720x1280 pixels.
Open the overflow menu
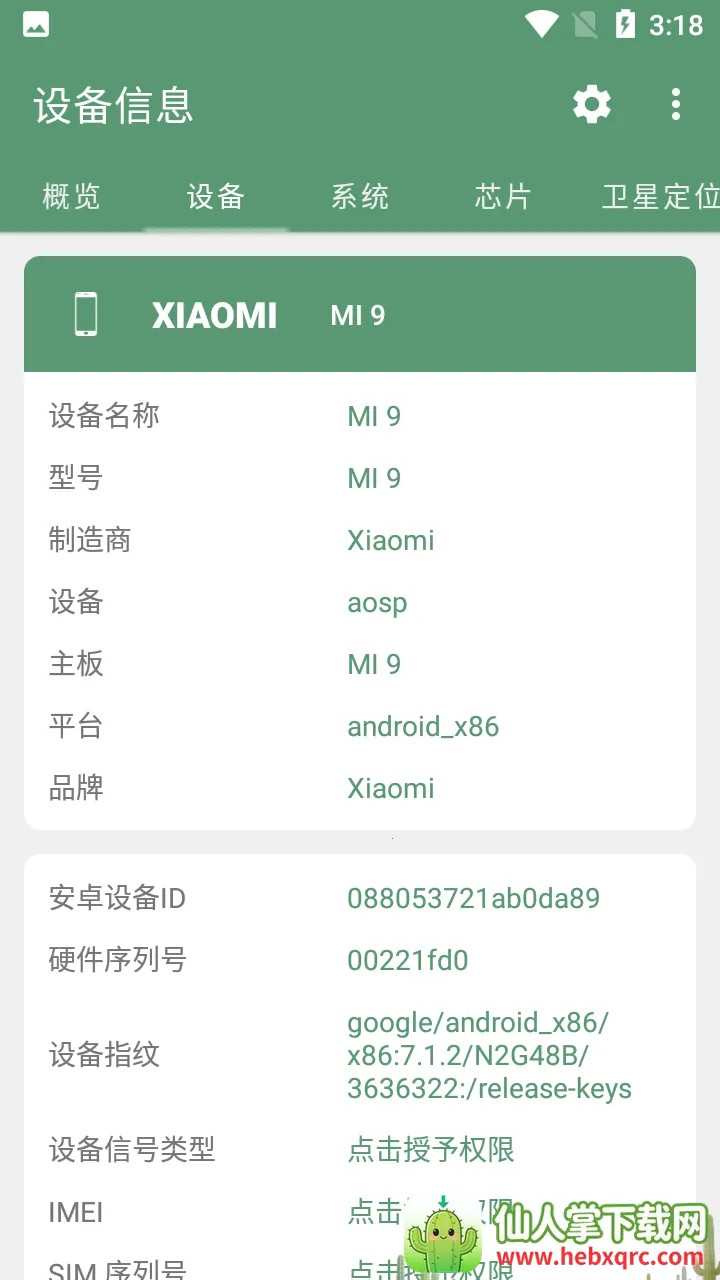point(676,104)
